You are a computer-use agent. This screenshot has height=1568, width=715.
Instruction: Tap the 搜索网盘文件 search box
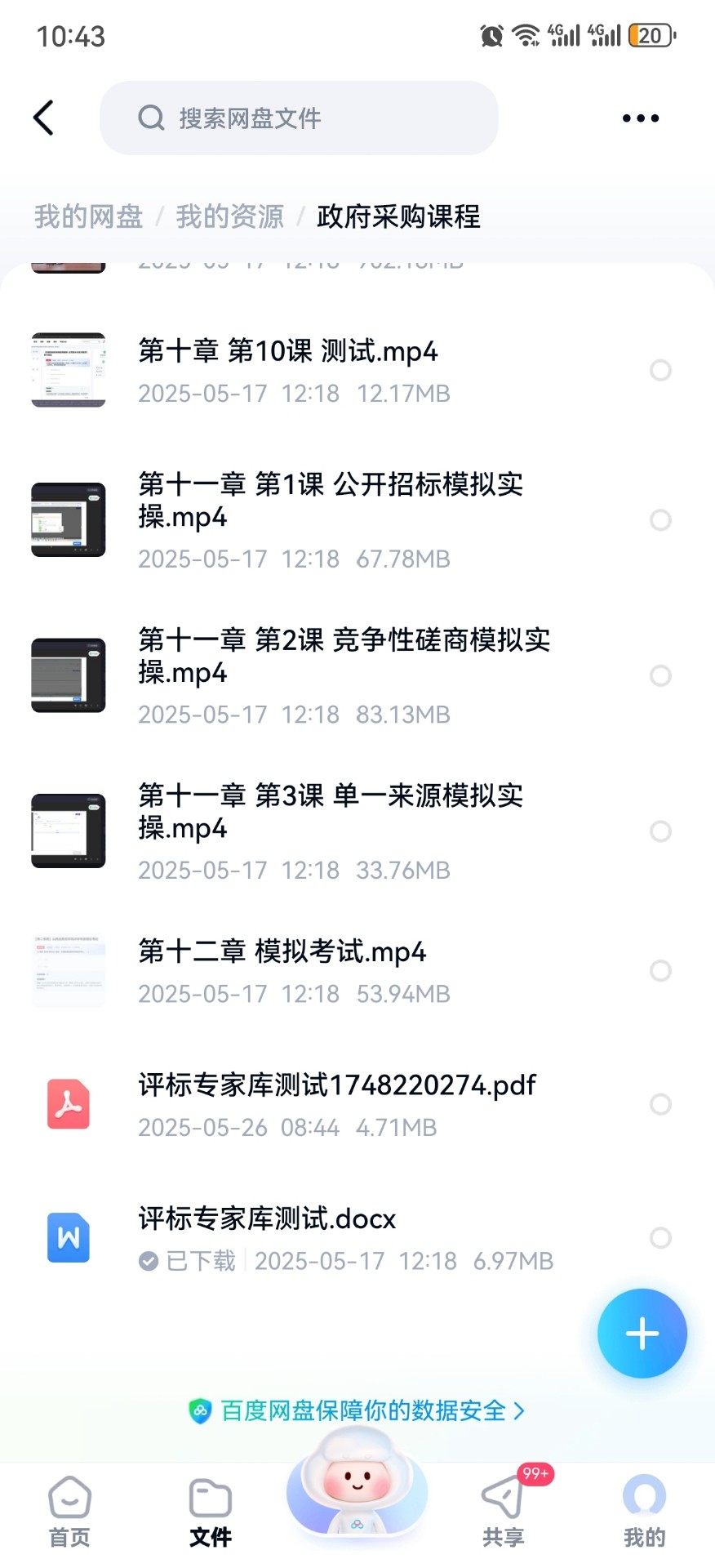(x=299, y=118)
